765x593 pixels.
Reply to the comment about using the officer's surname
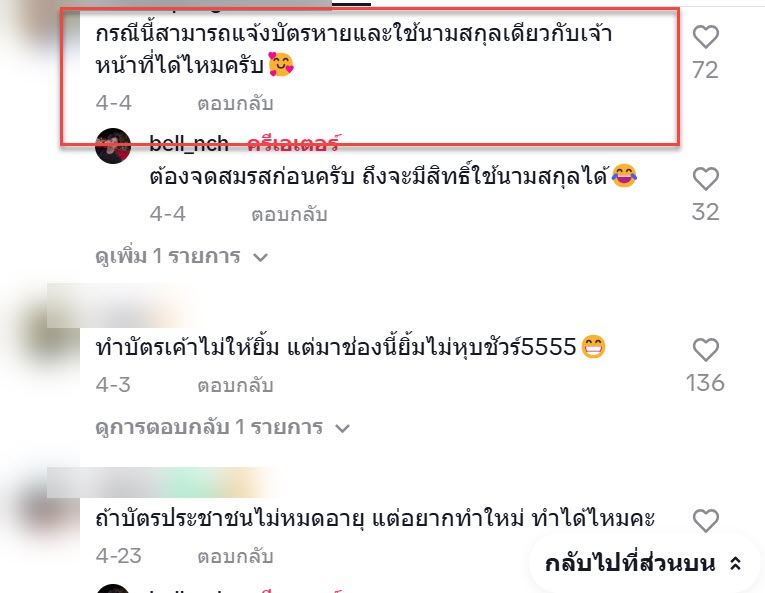pos(235,103)
